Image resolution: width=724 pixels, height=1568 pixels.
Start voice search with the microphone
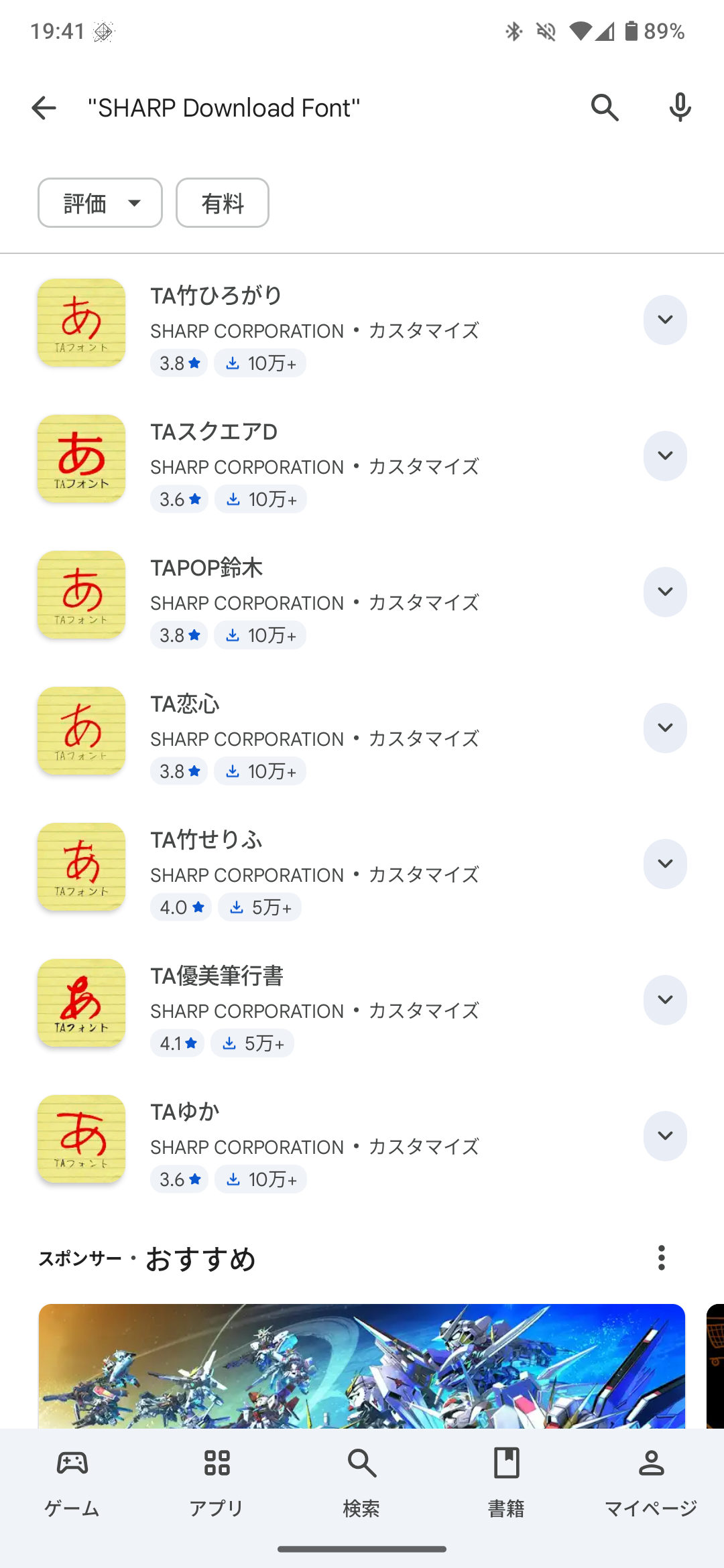pos(680,108)
